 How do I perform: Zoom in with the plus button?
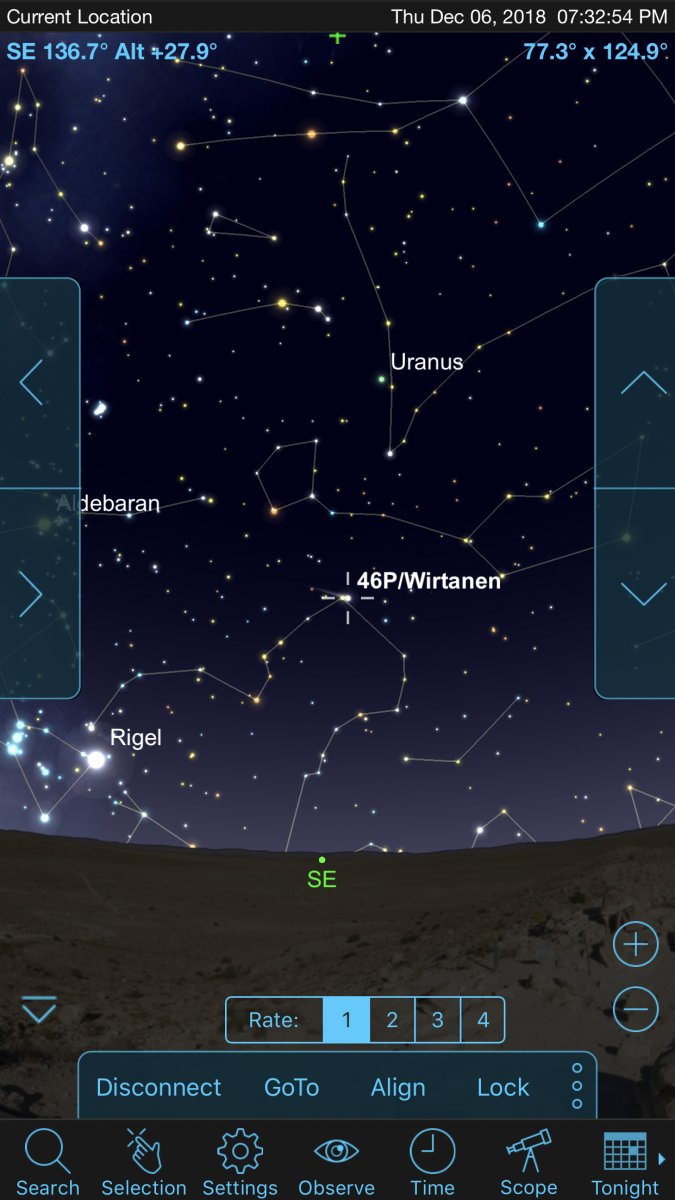point(636,945)
